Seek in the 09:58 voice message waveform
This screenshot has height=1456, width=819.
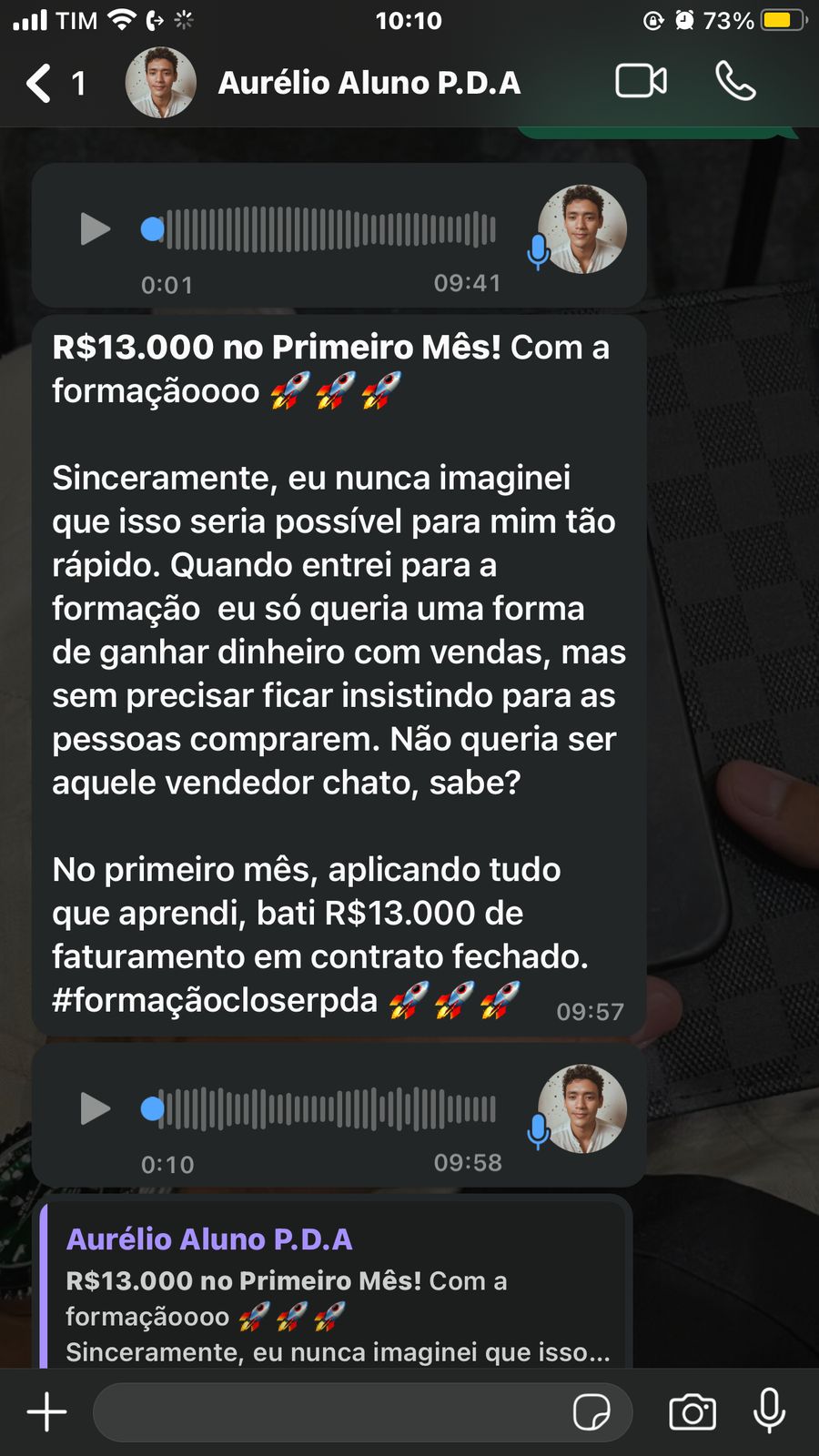click(328, 1108)
